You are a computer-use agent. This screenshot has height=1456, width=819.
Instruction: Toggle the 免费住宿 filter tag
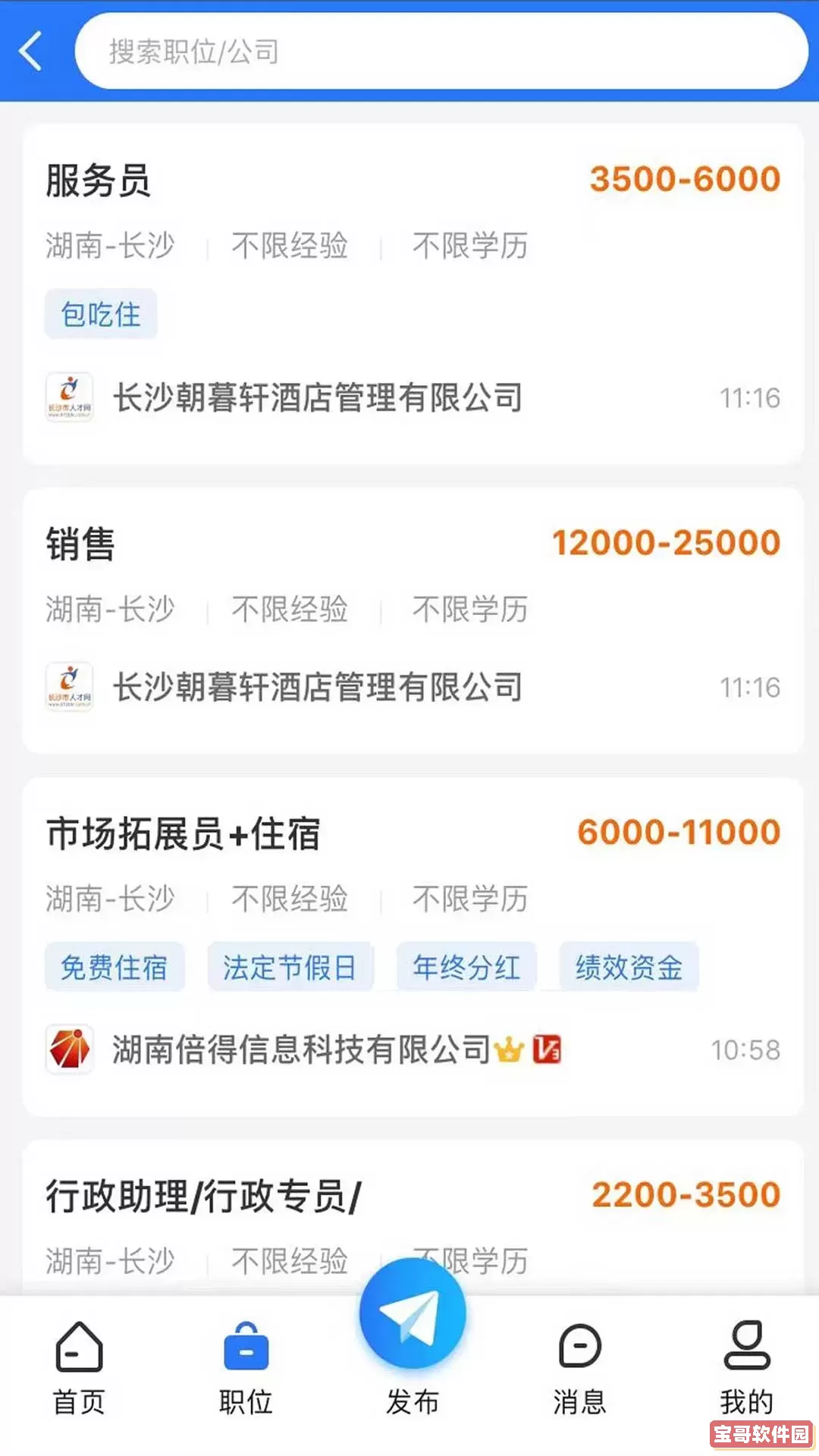point(115,967)
